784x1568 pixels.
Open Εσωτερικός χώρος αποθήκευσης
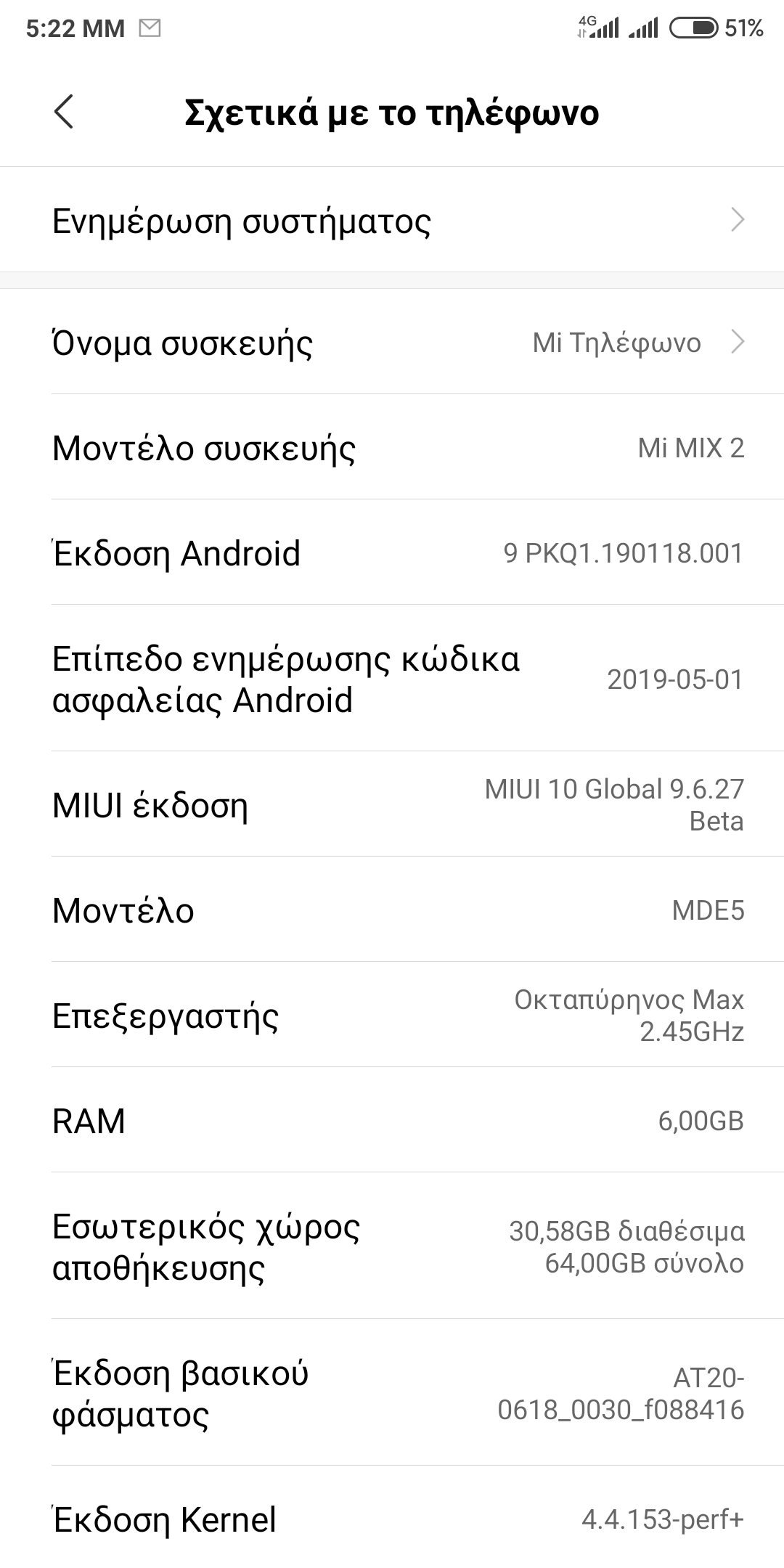pyautogui.click(x=392, y=1246)
